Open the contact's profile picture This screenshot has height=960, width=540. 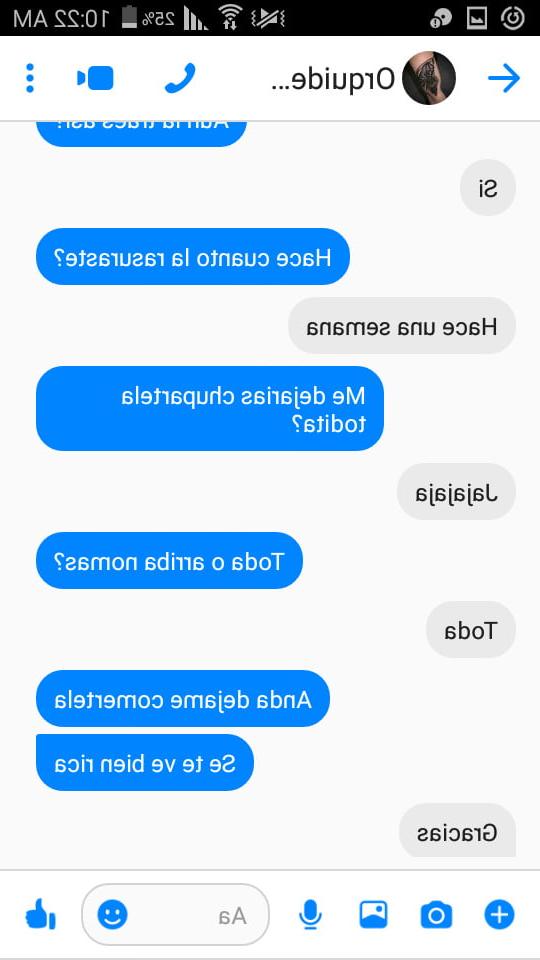tap(429, 78)
